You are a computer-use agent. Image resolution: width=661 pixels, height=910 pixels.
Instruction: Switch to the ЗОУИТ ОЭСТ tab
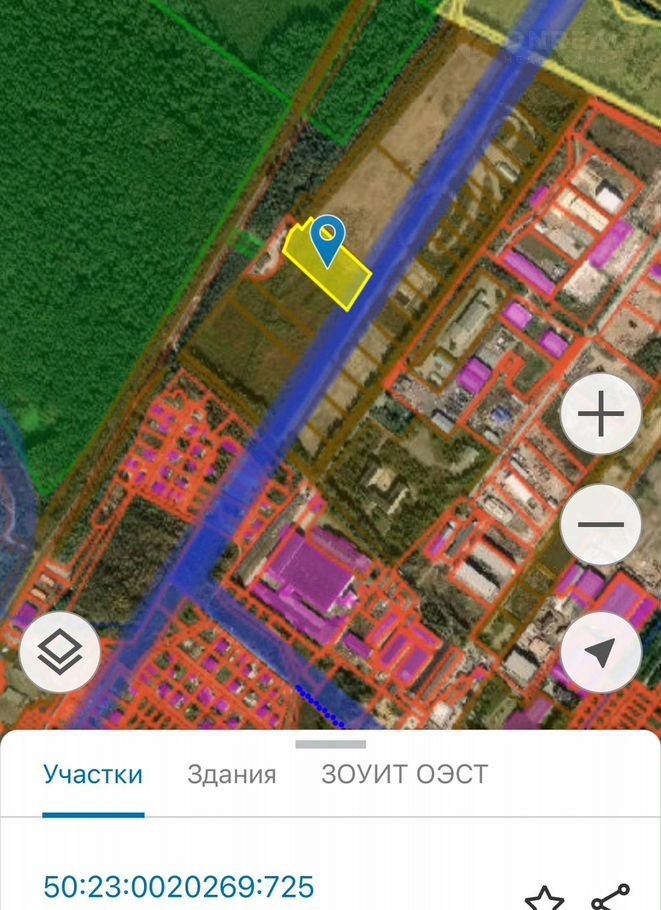[x=404, y=774]
